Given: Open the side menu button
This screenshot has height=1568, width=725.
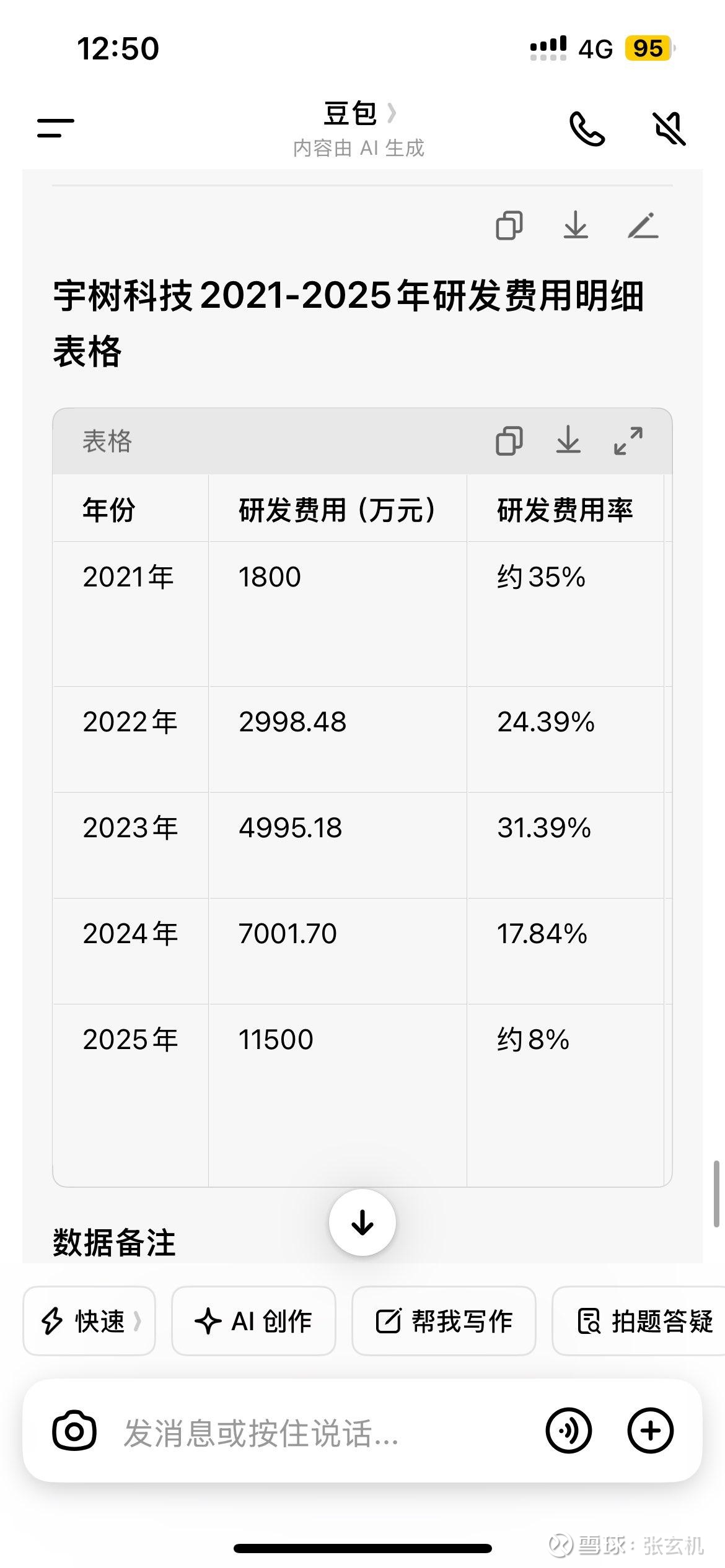Looking at the screenshot, I should (x=56, y=128).
